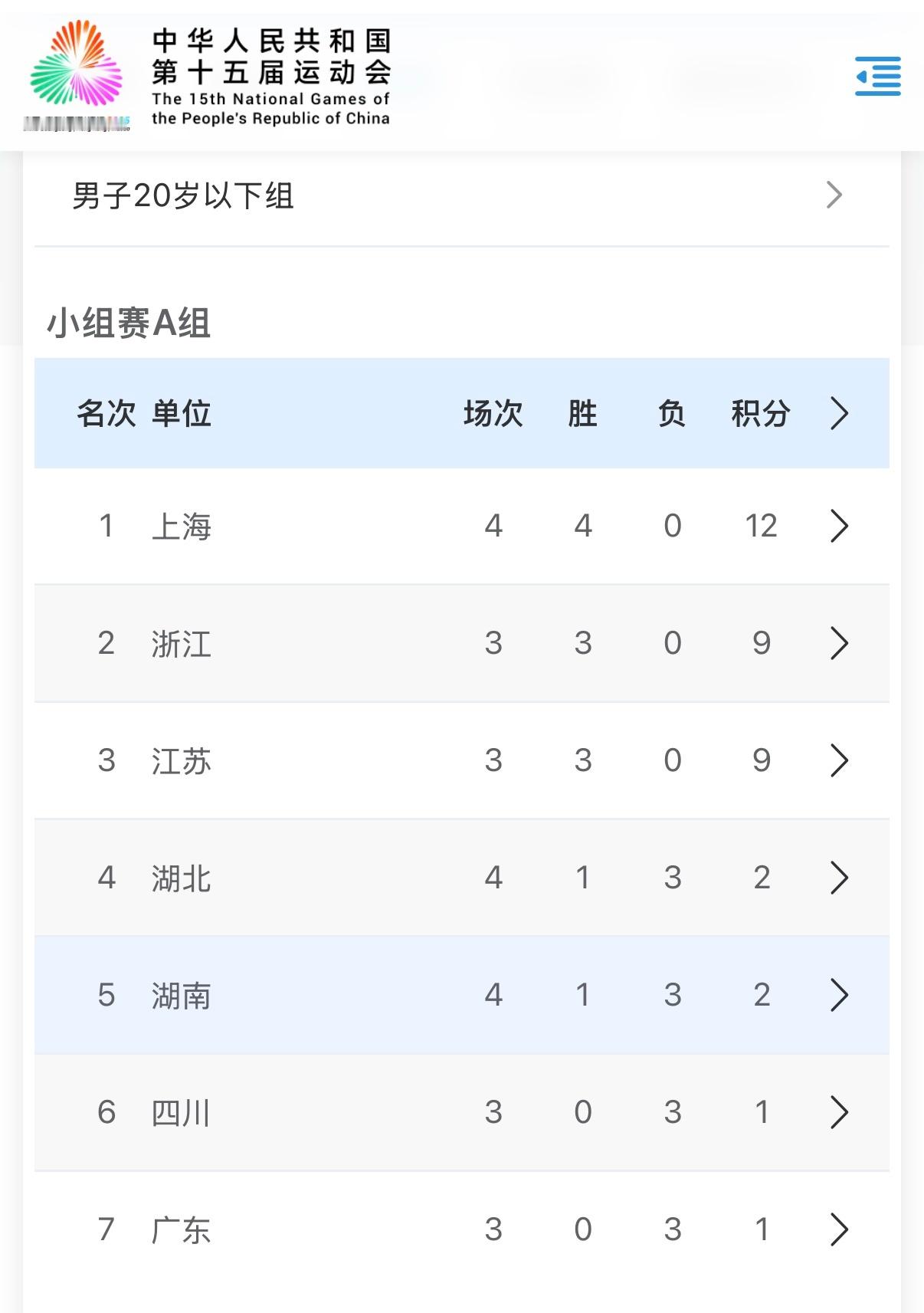Expand details for 四川 team row
Screen dimensions: 924x1313
point(840,1114)
